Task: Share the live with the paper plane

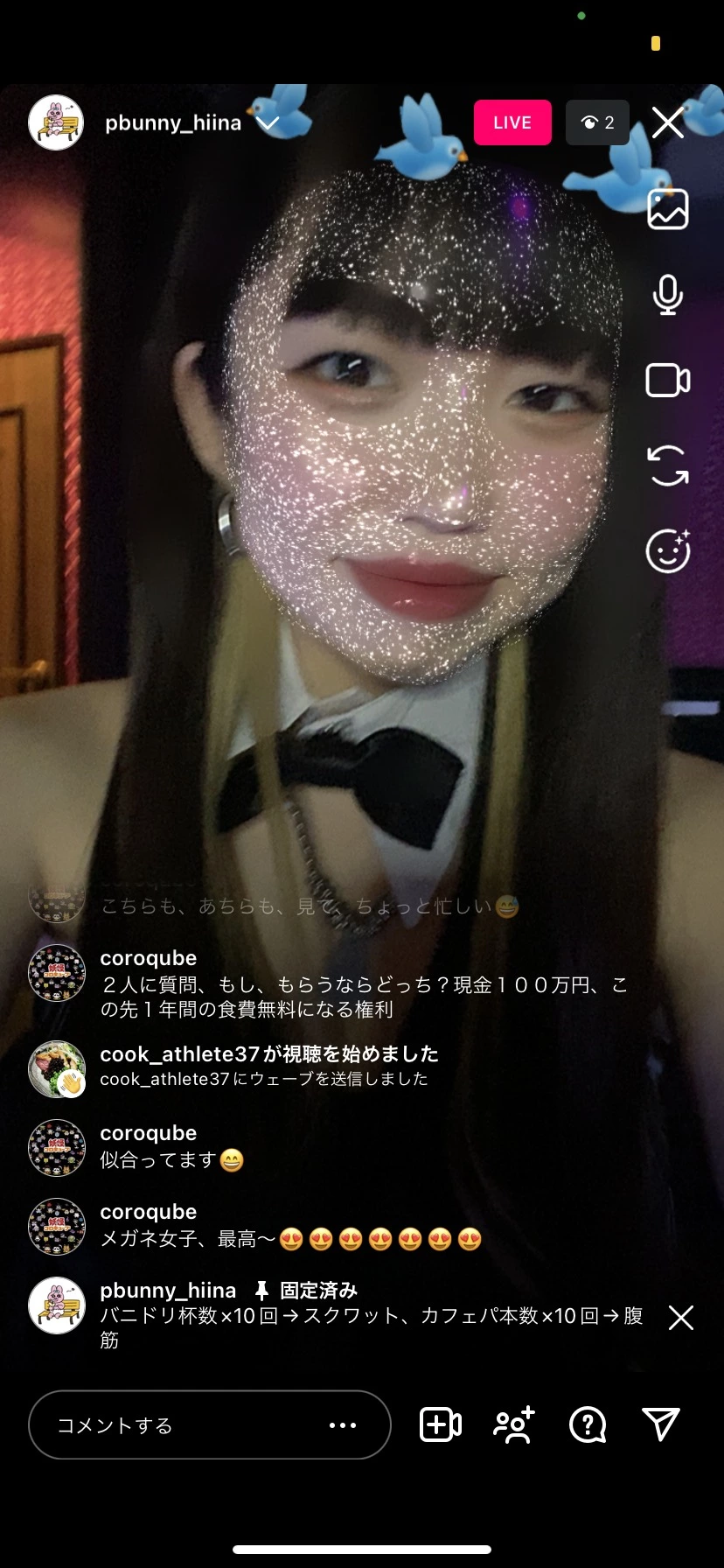Action: point(661,1424)
